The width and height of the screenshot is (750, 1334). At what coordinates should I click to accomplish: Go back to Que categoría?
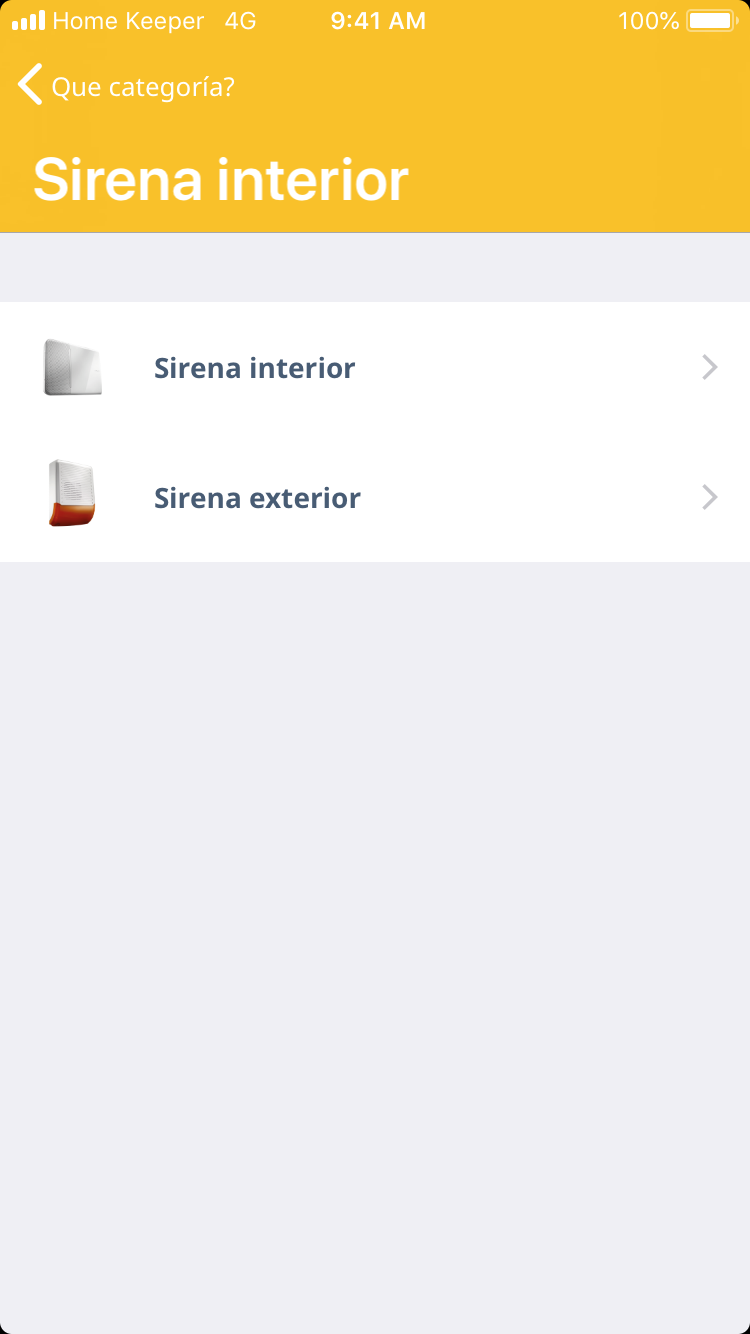(x=125, y=86)
